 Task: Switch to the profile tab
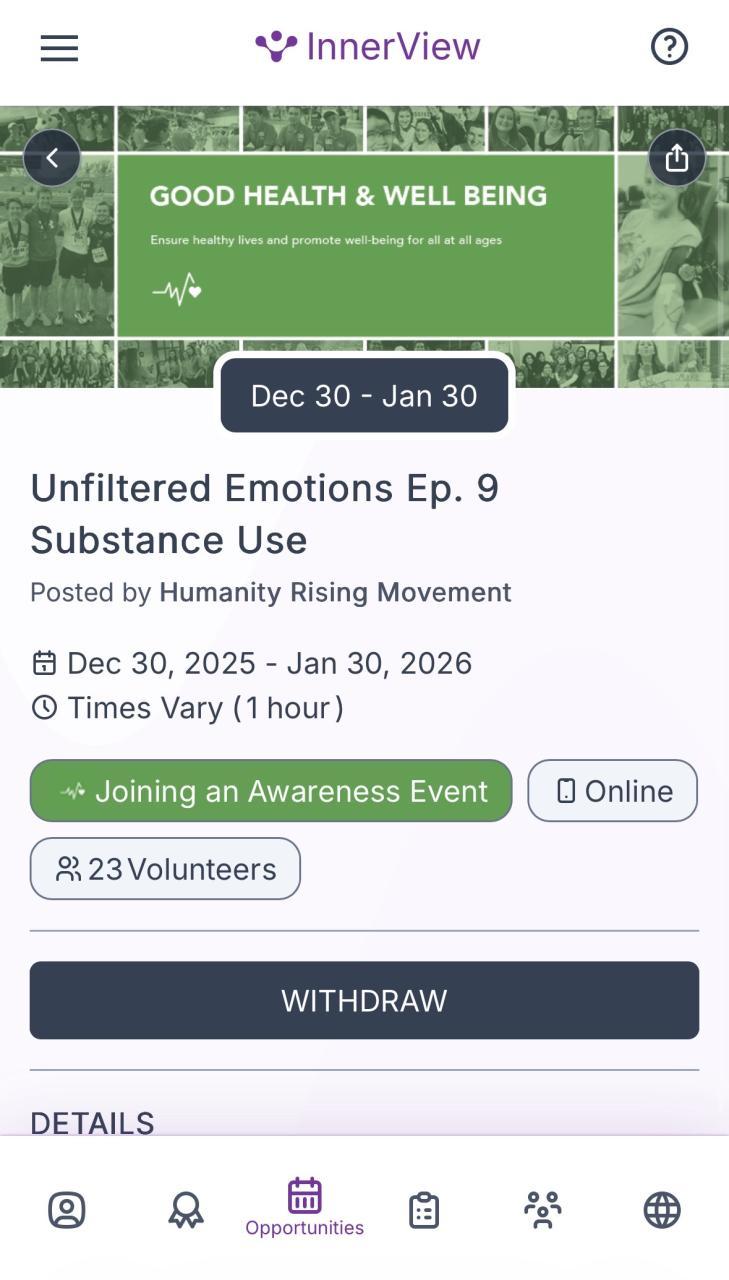click(x=67, y=1210)
